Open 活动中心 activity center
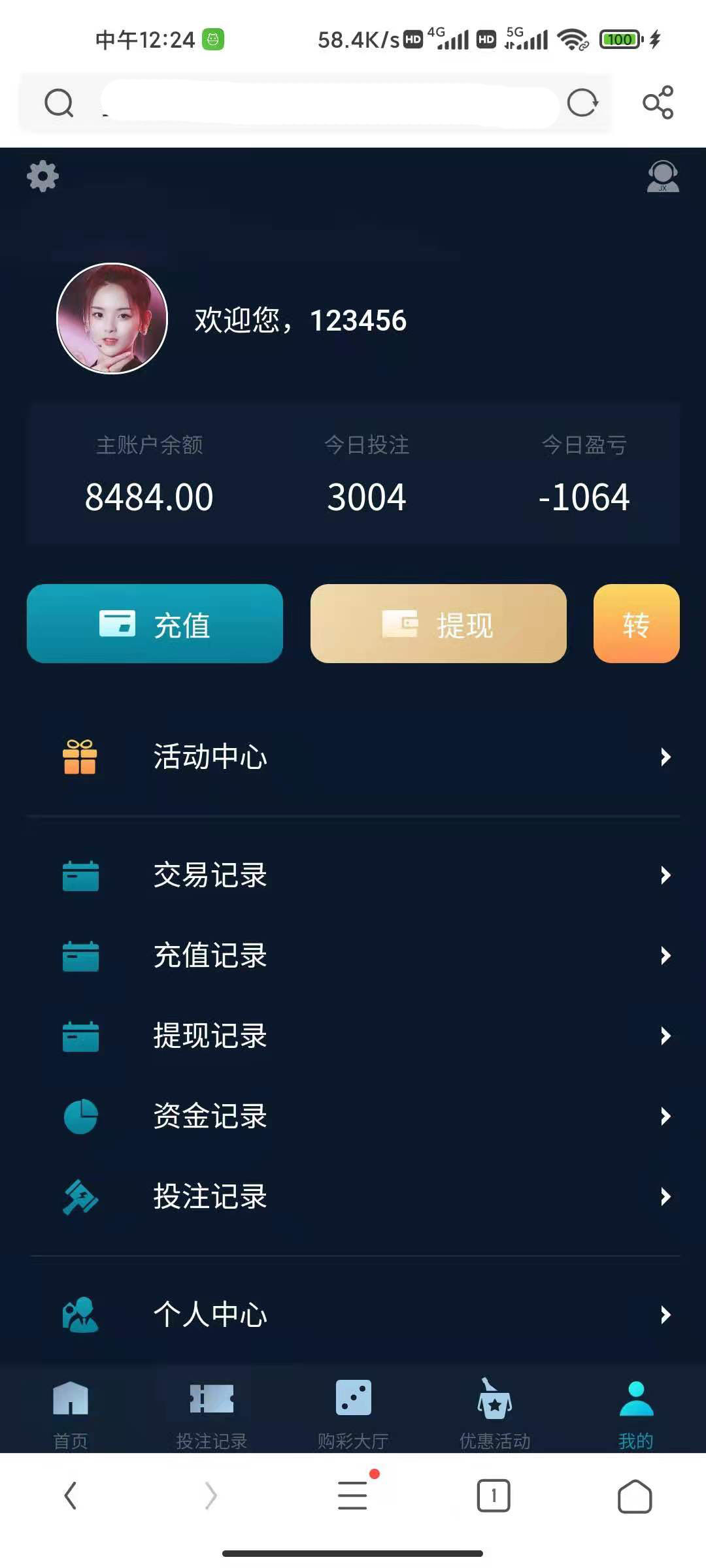This screenshot has height=1568, width=706. (353, 757)
